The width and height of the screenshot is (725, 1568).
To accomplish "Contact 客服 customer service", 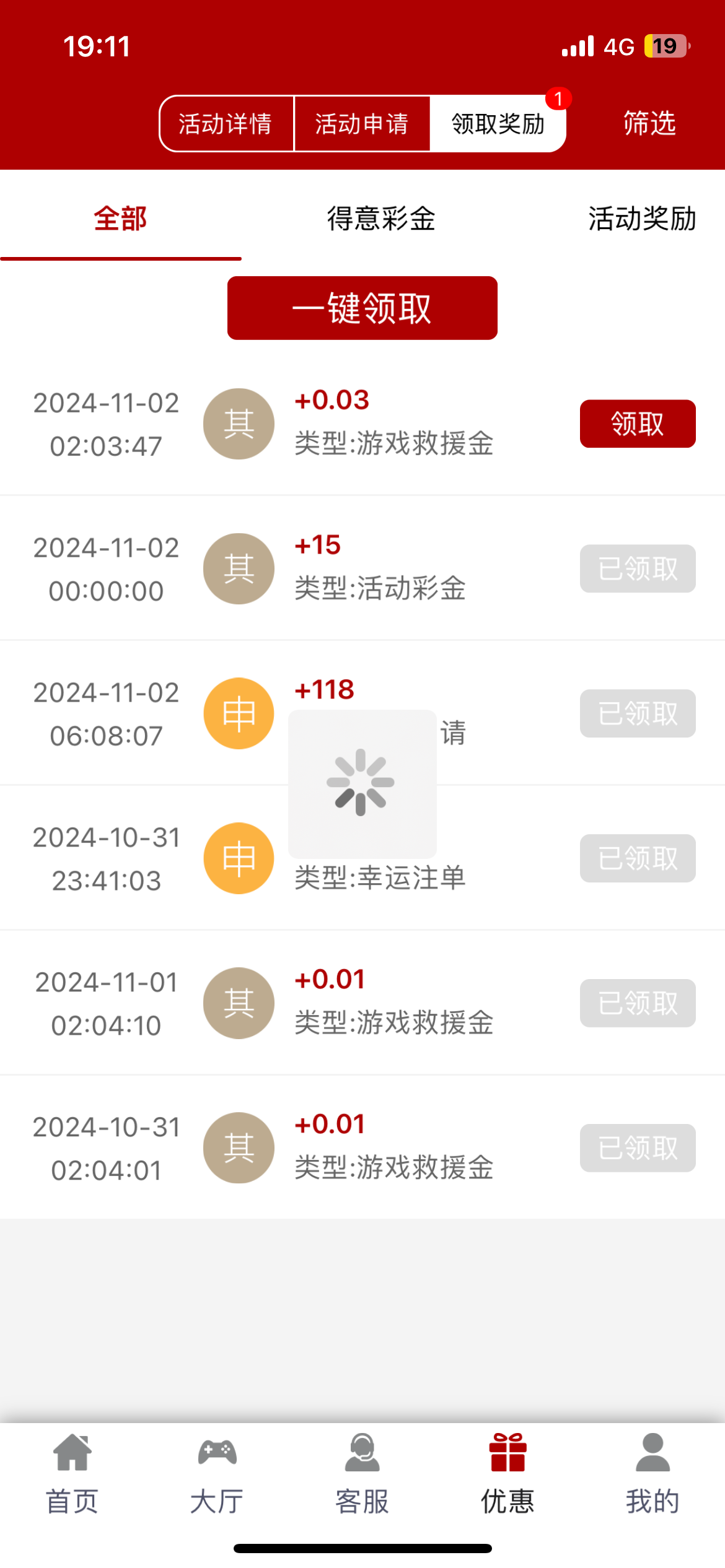I will click(362, 1474).
